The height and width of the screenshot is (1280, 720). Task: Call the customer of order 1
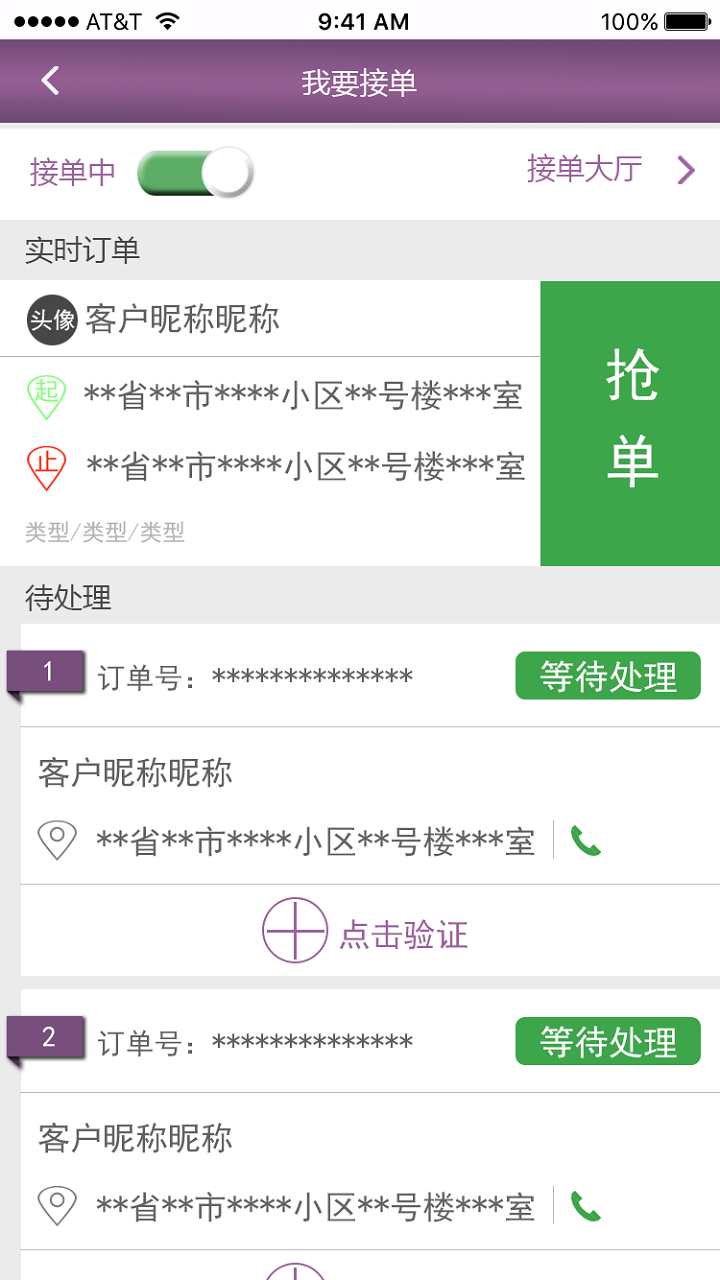pyautogui.click(x=586, y=841)
